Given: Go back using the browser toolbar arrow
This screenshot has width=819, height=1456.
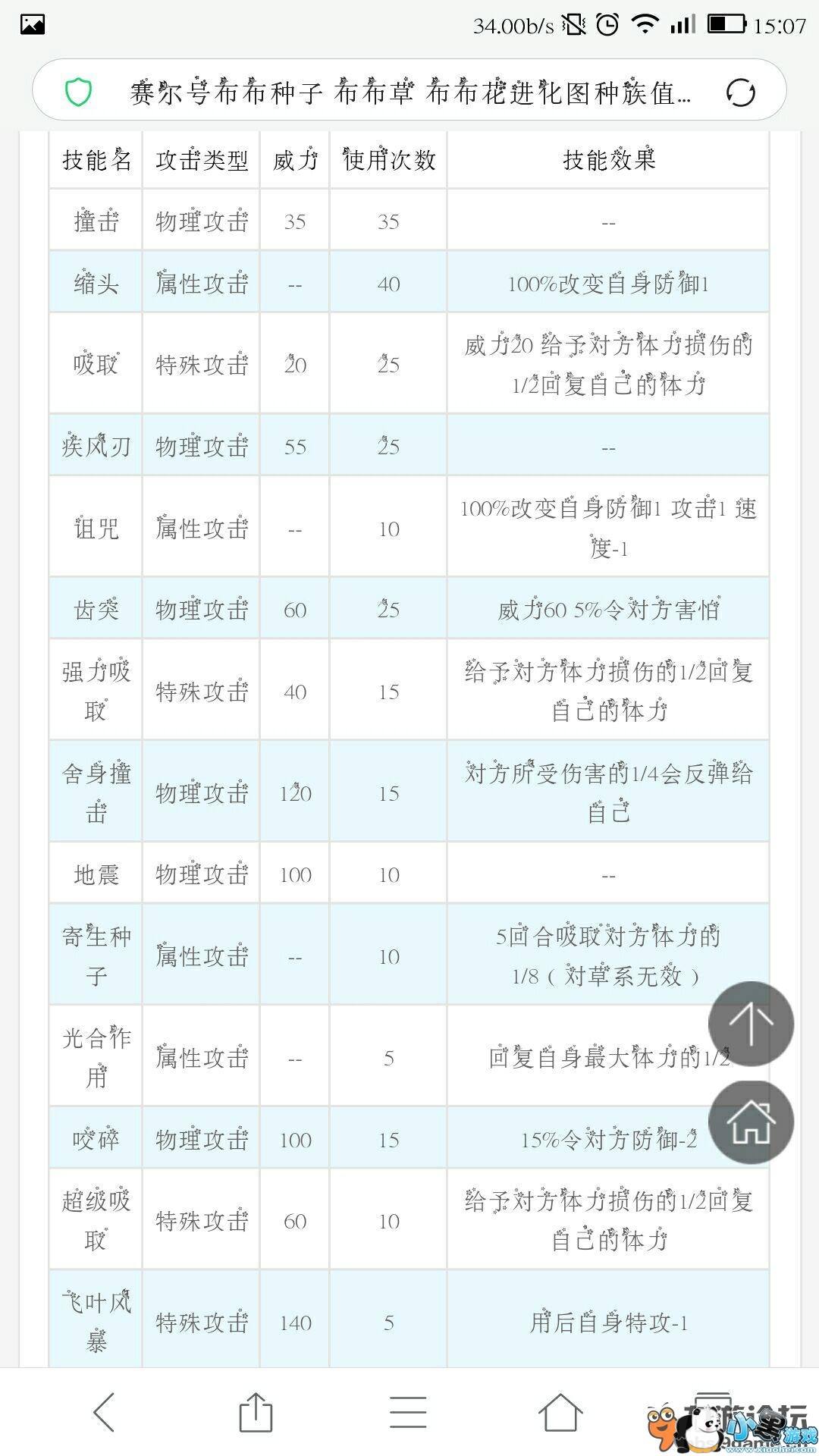Looking at the screenshot, I should tap(105, 1412).
